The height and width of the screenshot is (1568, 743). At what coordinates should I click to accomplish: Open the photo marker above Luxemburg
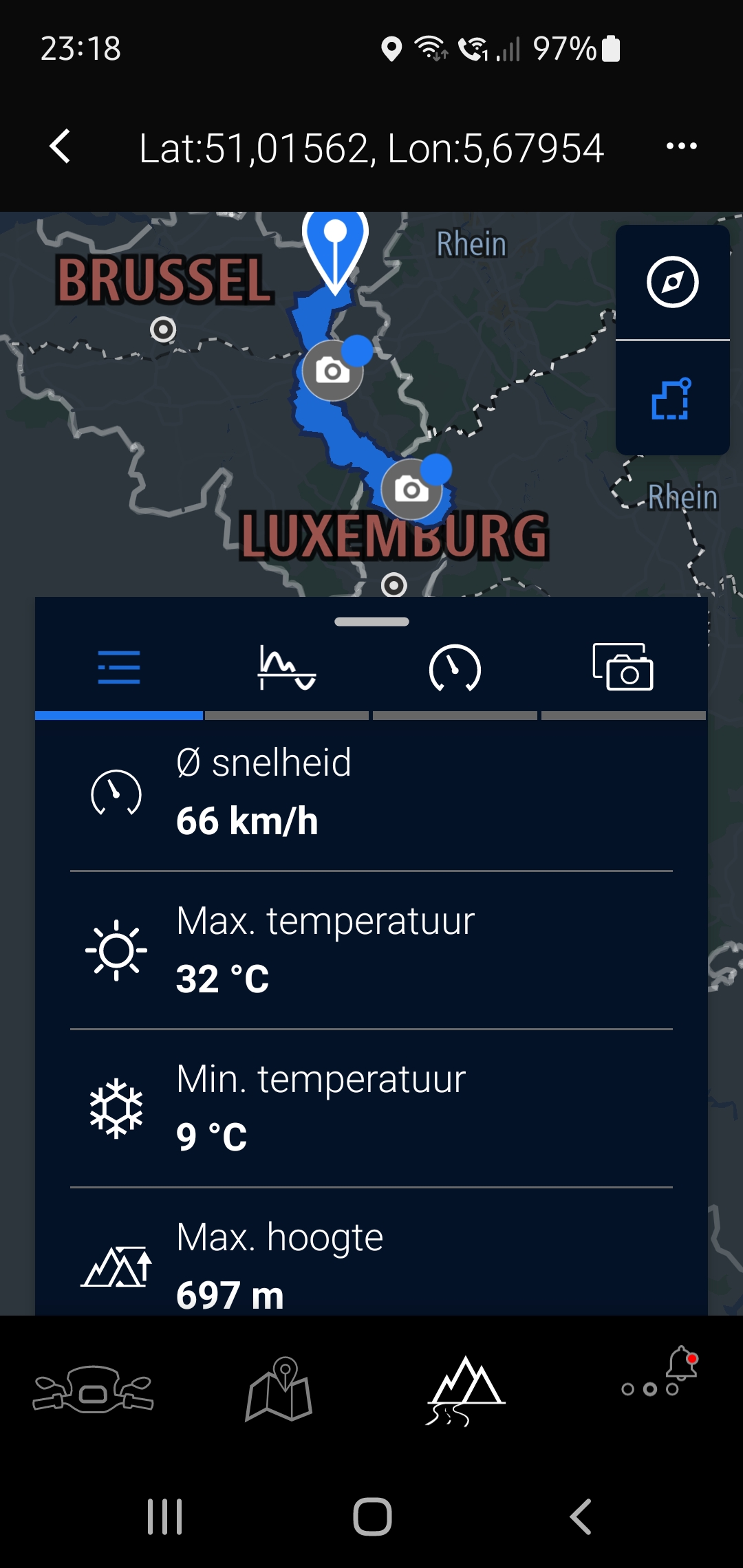point(411,489)
